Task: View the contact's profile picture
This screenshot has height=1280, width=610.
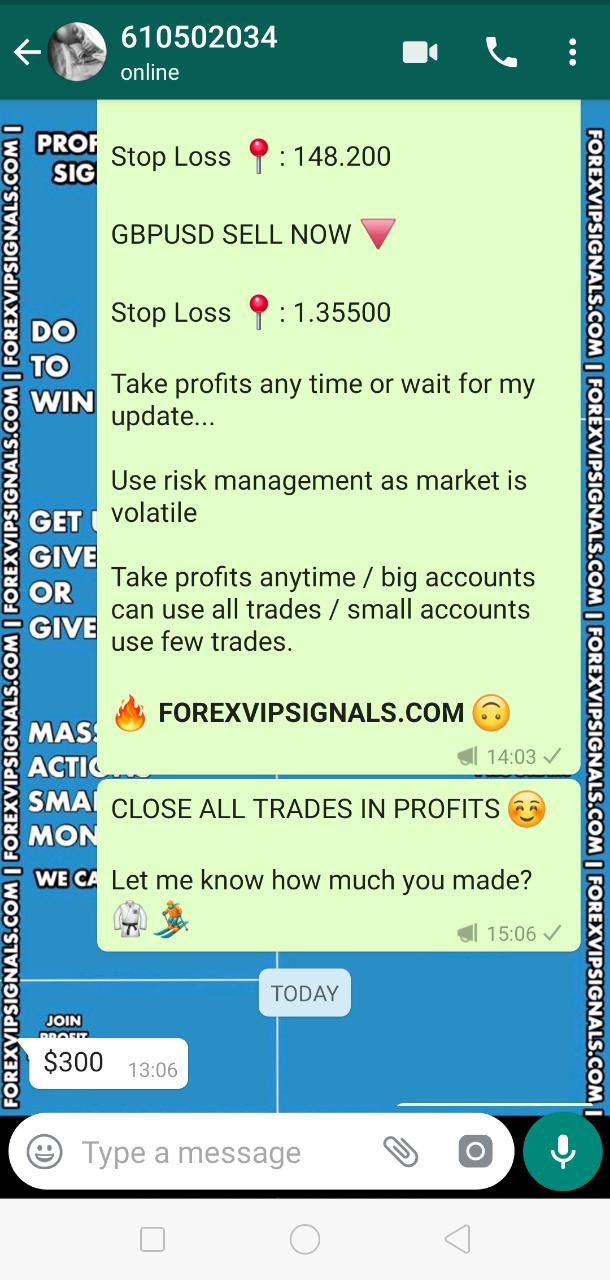Action: pos(77,52)
